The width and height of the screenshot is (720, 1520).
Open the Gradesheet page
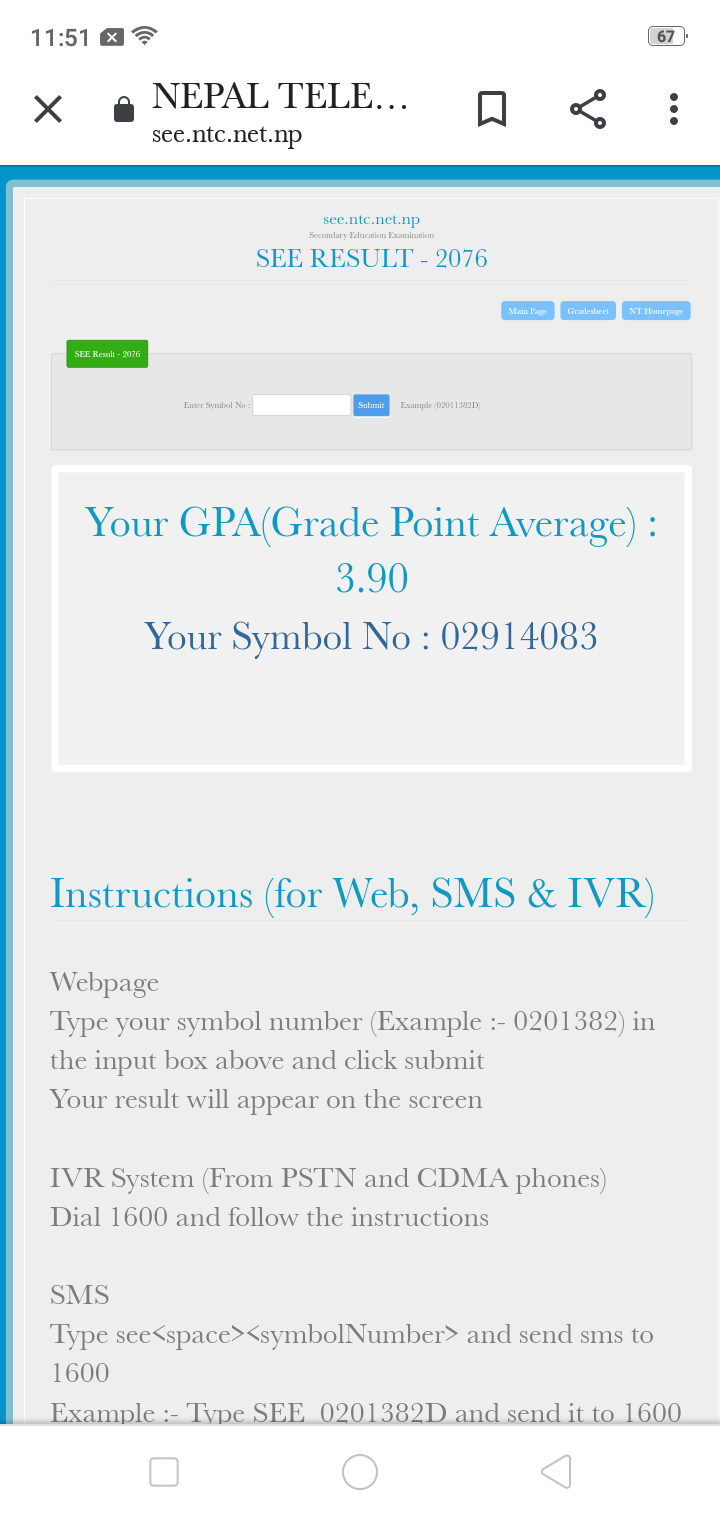point(588,311)
